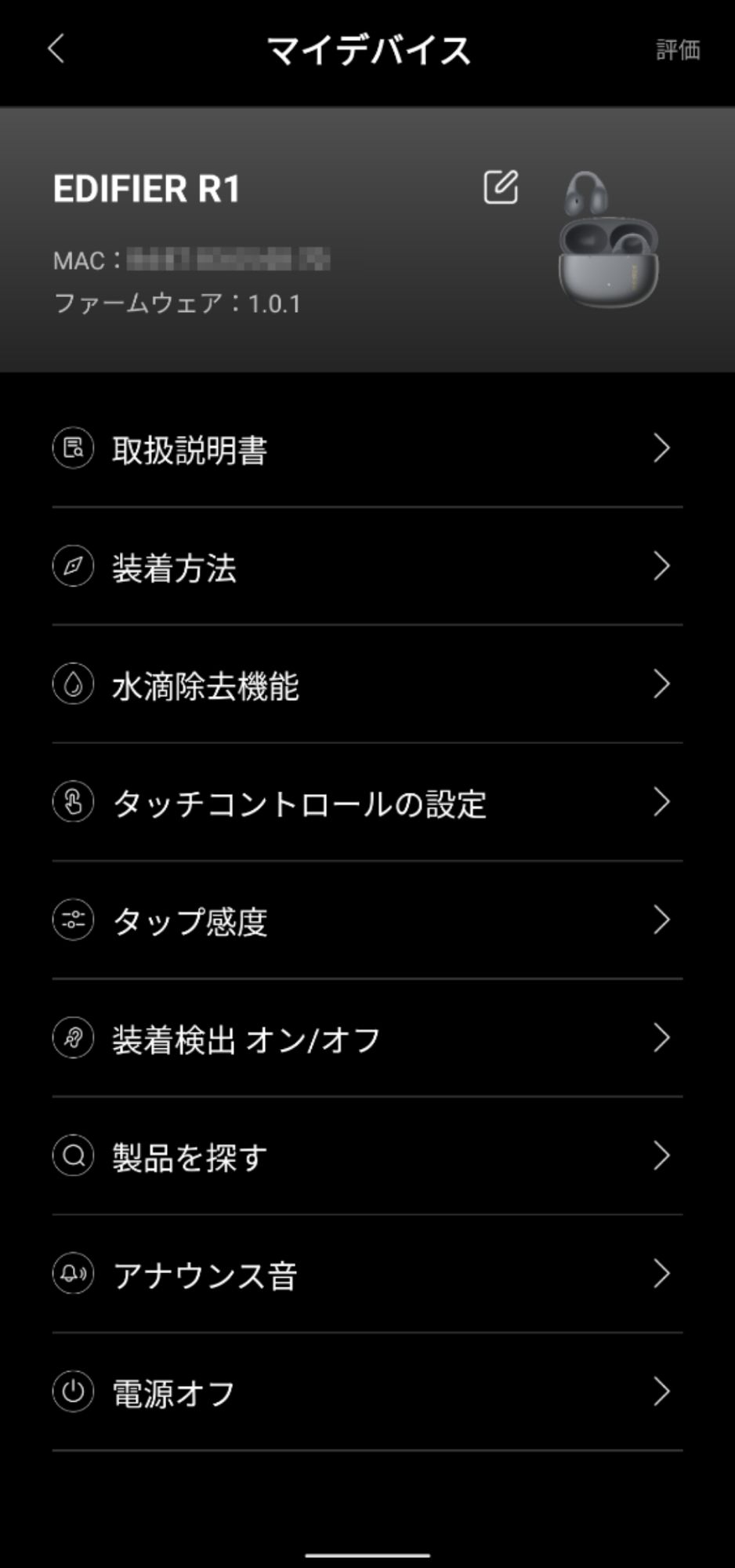Image resolution: width=735 pixels, height=1568 pixels.
Task: Open タッチコントロールの設定
Action: (x=367, y=803)
